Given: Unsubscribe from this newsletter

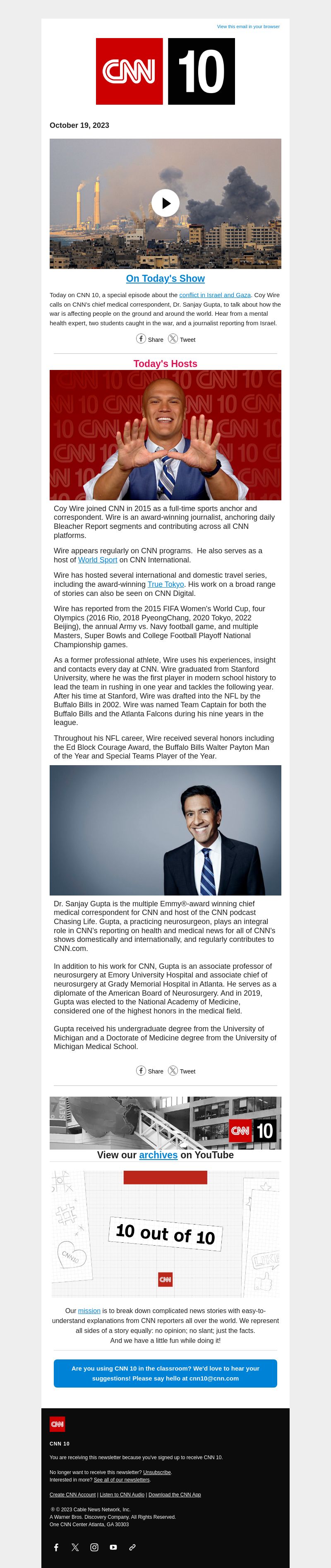Looking at the screenshot, I should (157, 1472).
